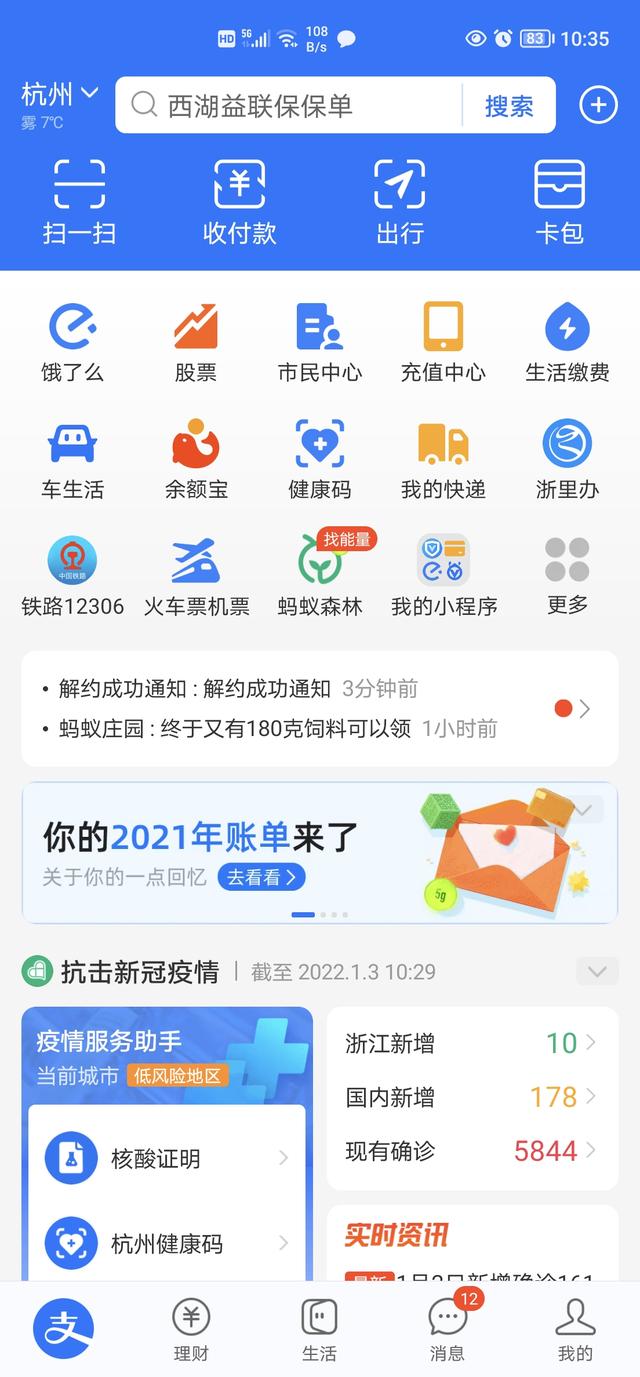
Task: Open 扫一扫 scanner
Action: (x=79, y=202)
